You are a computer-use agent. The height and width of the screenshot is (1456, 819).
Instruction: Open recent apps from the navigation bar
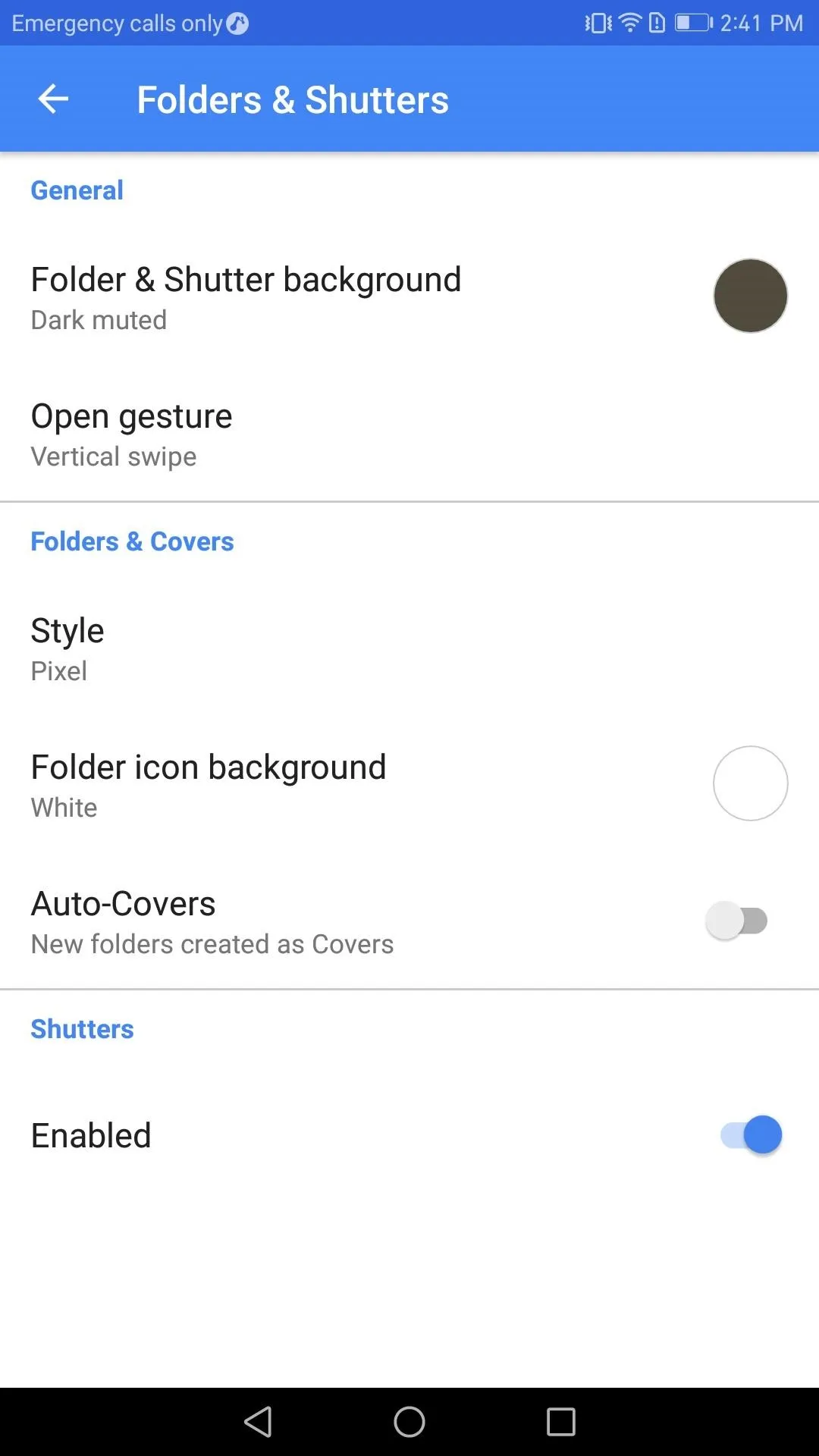coord(561,1422)
